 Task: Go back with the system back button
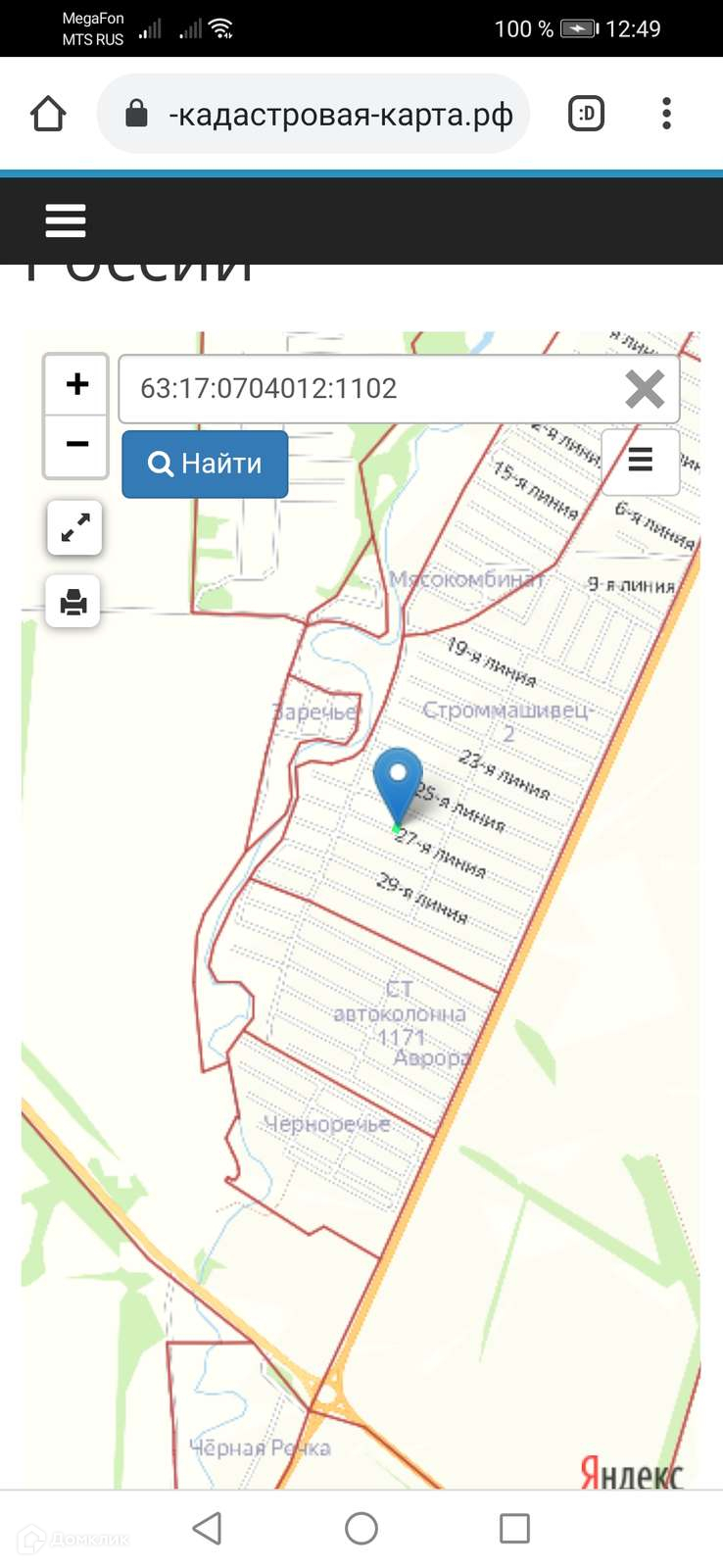coord(207,1528)
